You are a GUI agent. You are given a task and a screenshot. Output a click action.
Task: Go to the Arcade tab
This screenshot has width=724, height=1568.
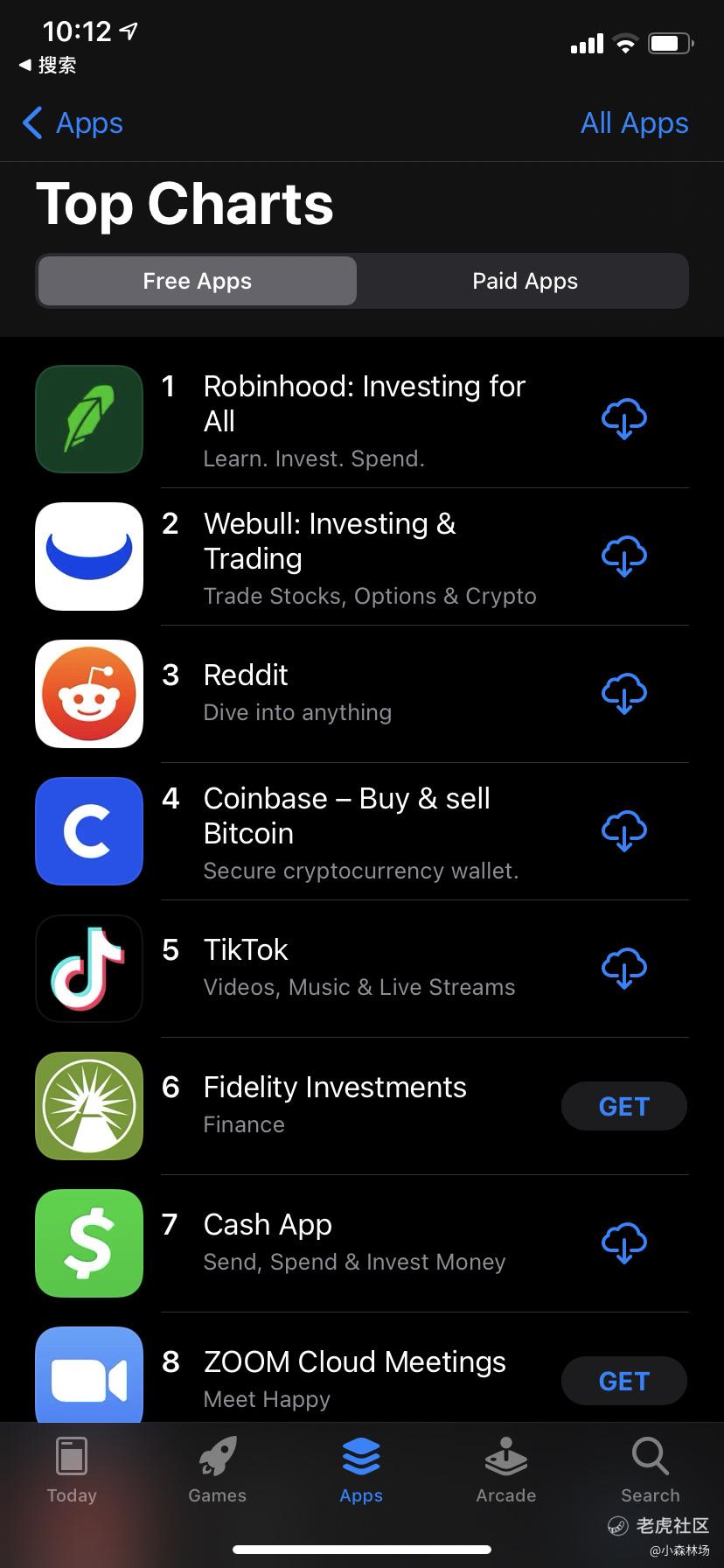click(506, 1470)
